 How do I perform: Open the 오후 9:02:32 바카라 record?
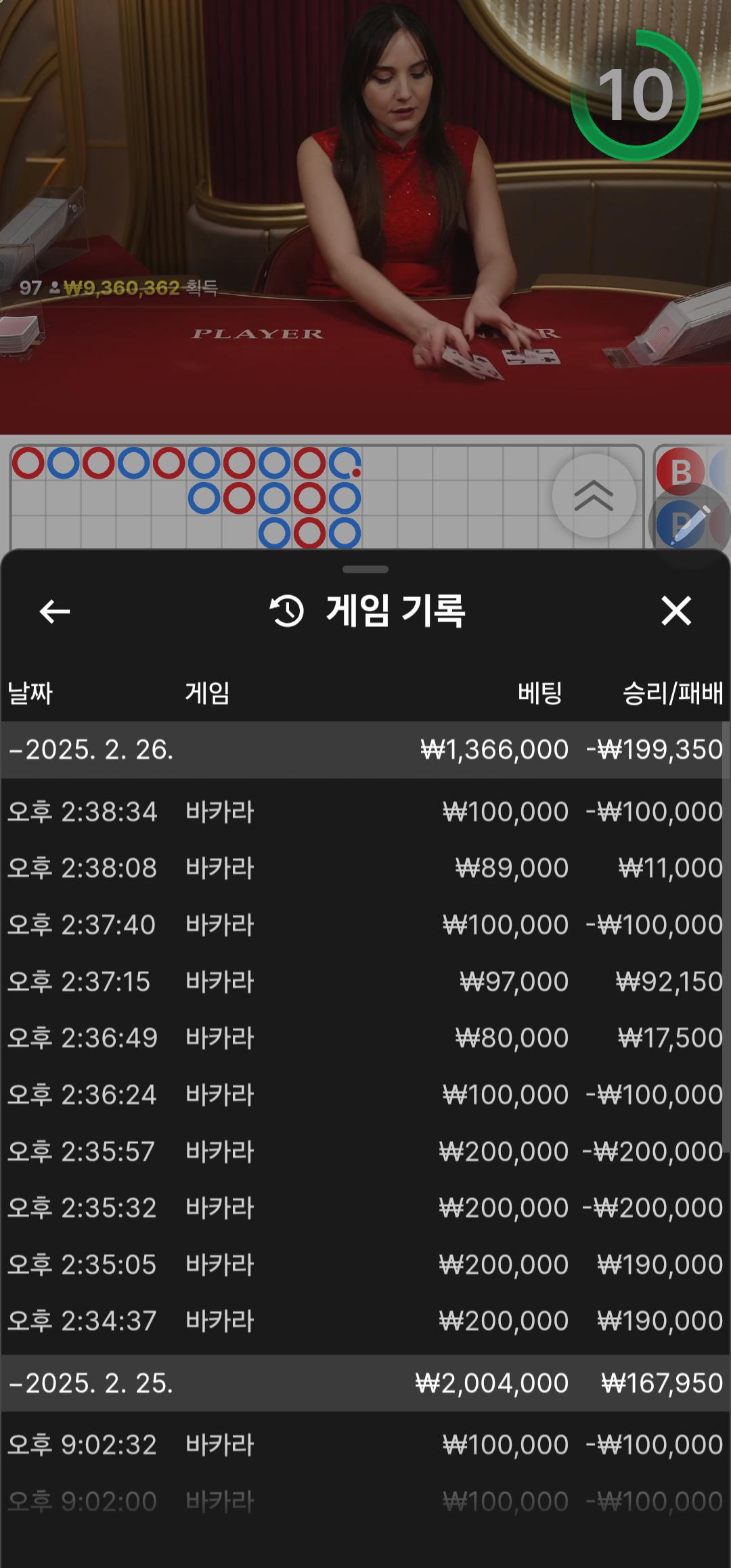(x=365, y=1445)
